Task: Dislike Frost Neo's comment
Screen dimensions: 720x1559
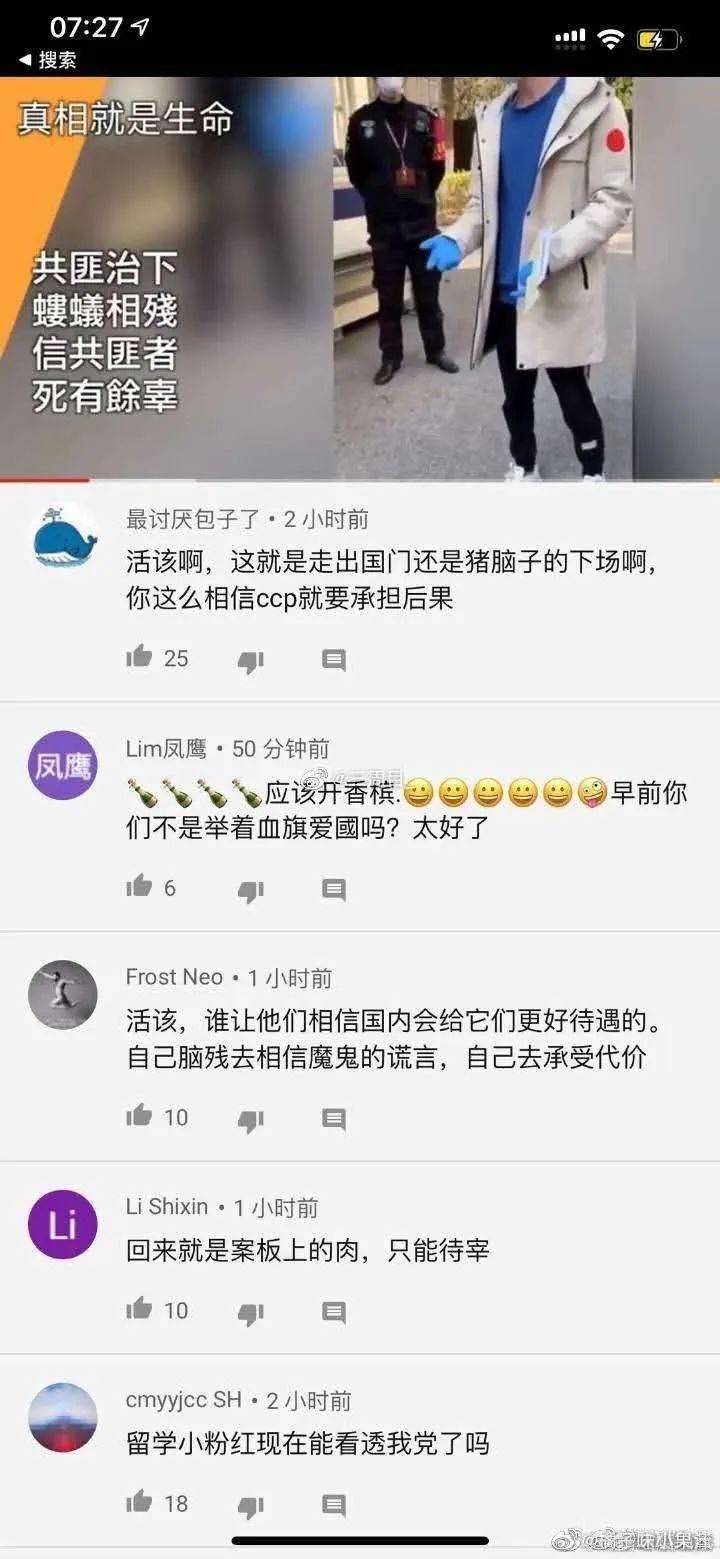Action: [251, 1119]
